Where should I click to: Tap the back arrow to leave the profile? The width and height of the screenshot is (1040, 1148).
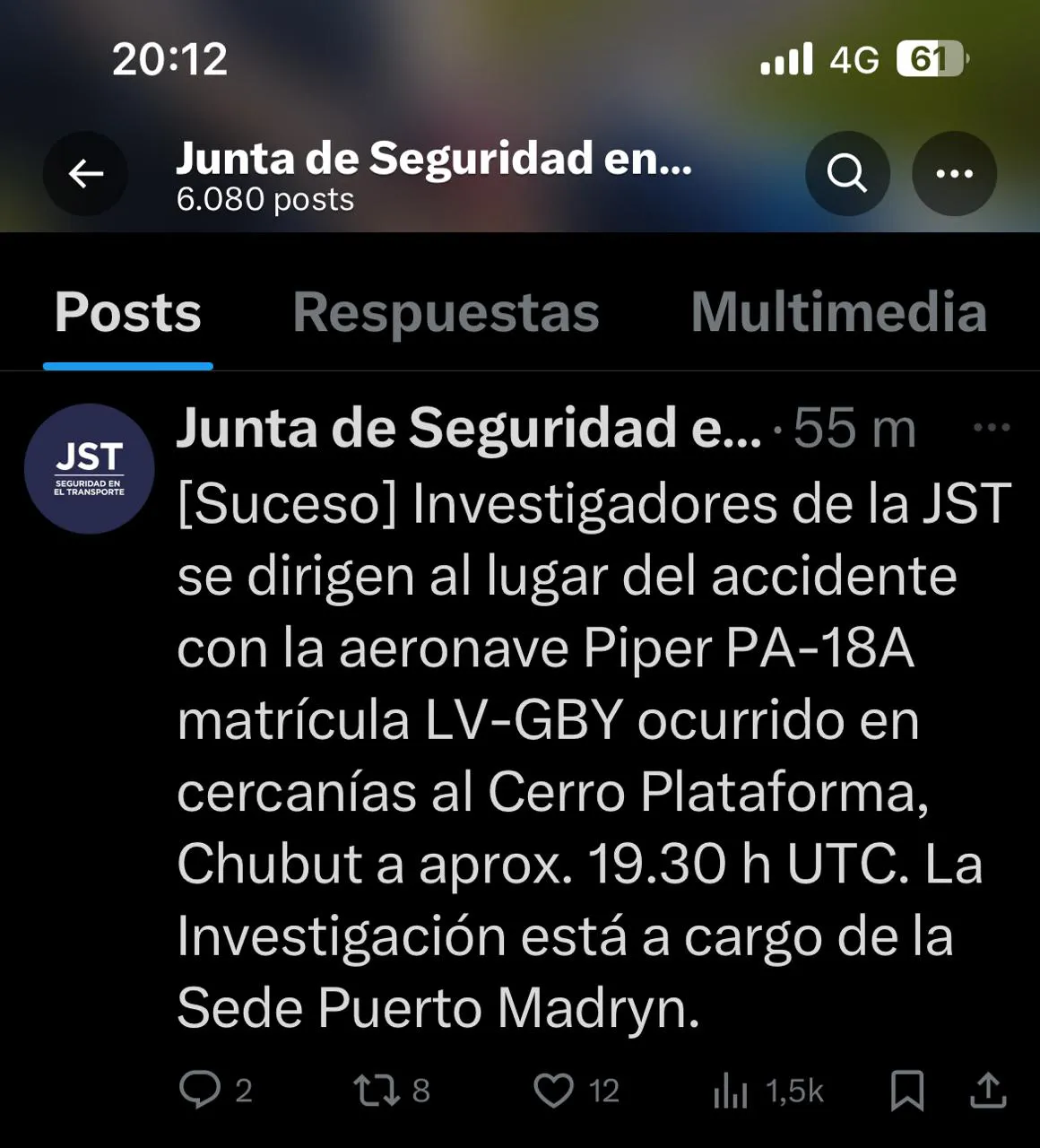pos(85,173)
